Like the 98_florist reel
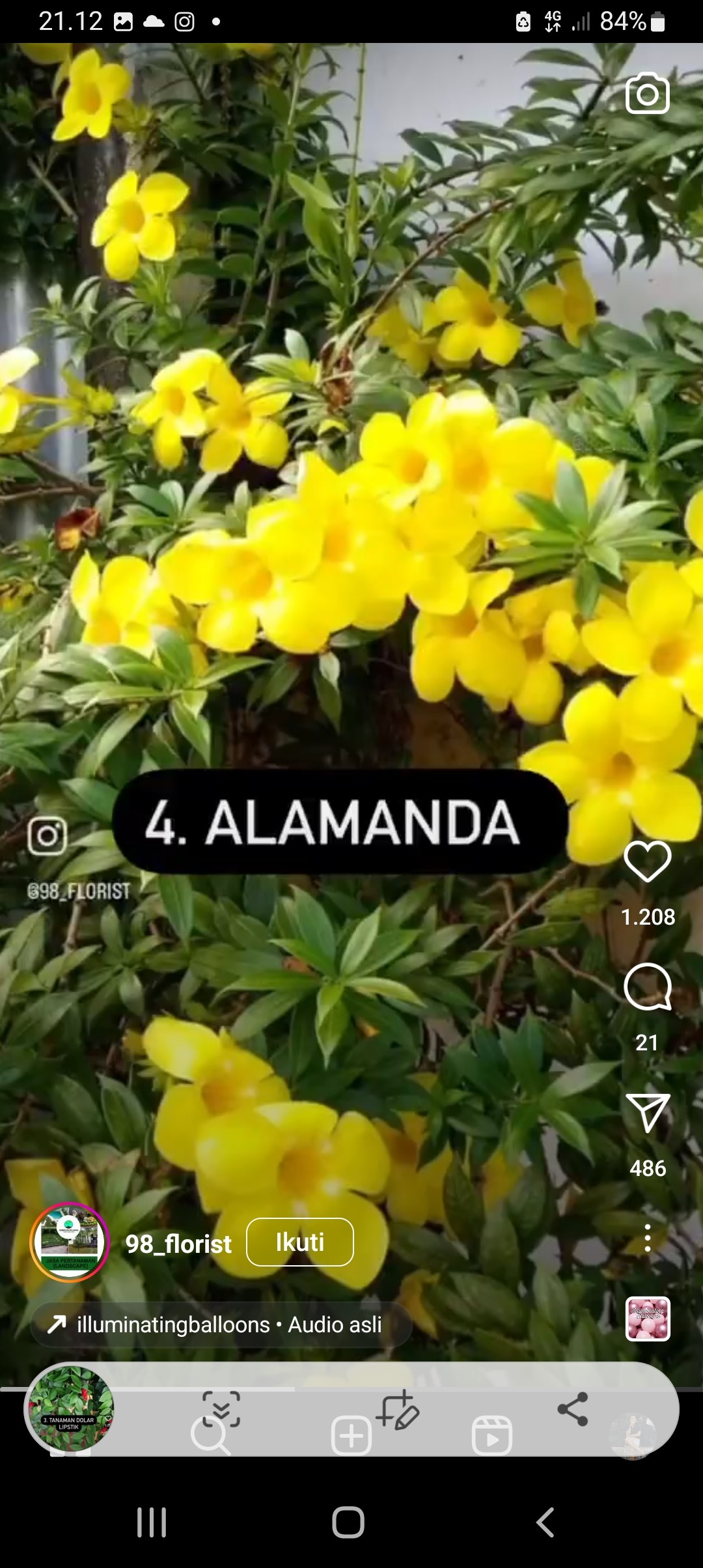 tap(647, 861)
